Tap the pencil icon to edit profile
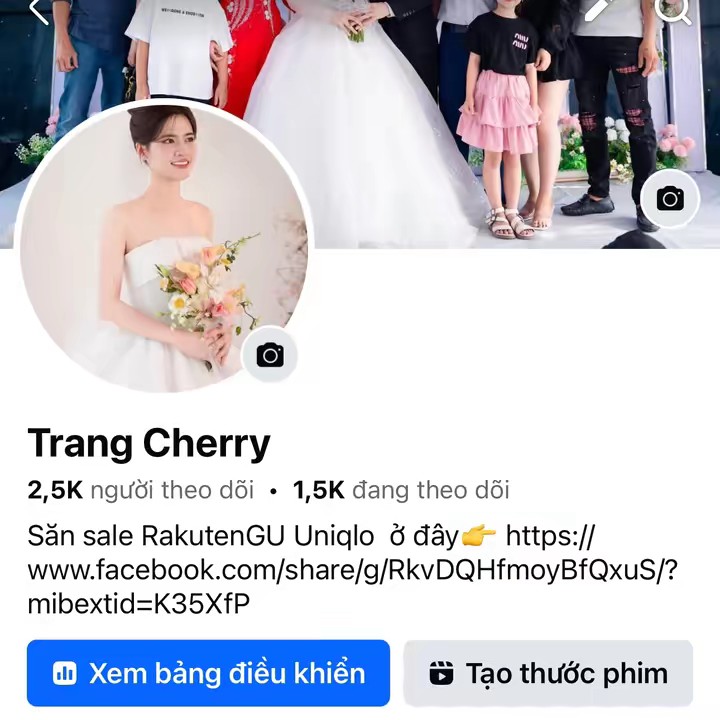 click(598, 10)
